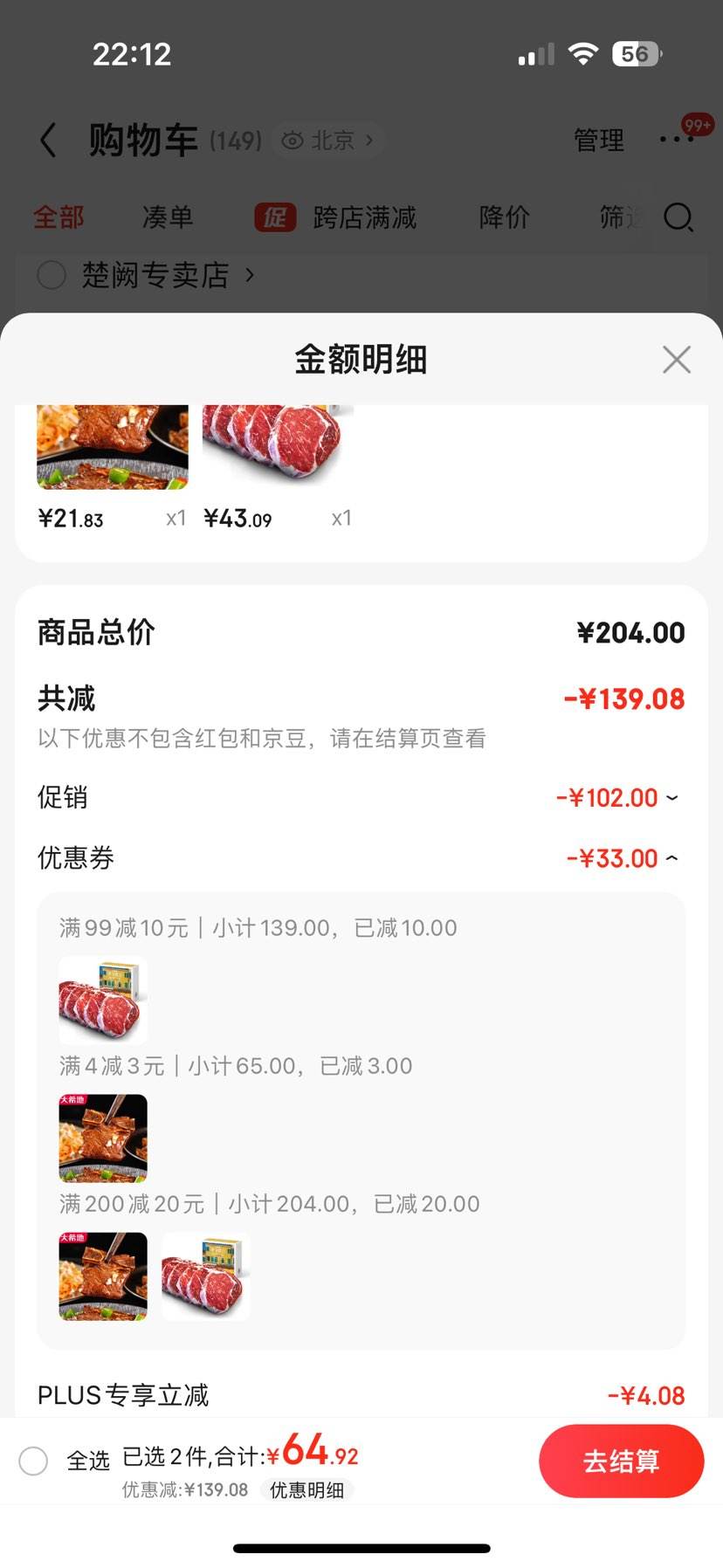Image resolution: width=723 pixels, height=1568 pixels.
Task: Click the eye icon beside 北京
Action: [293, 140]
